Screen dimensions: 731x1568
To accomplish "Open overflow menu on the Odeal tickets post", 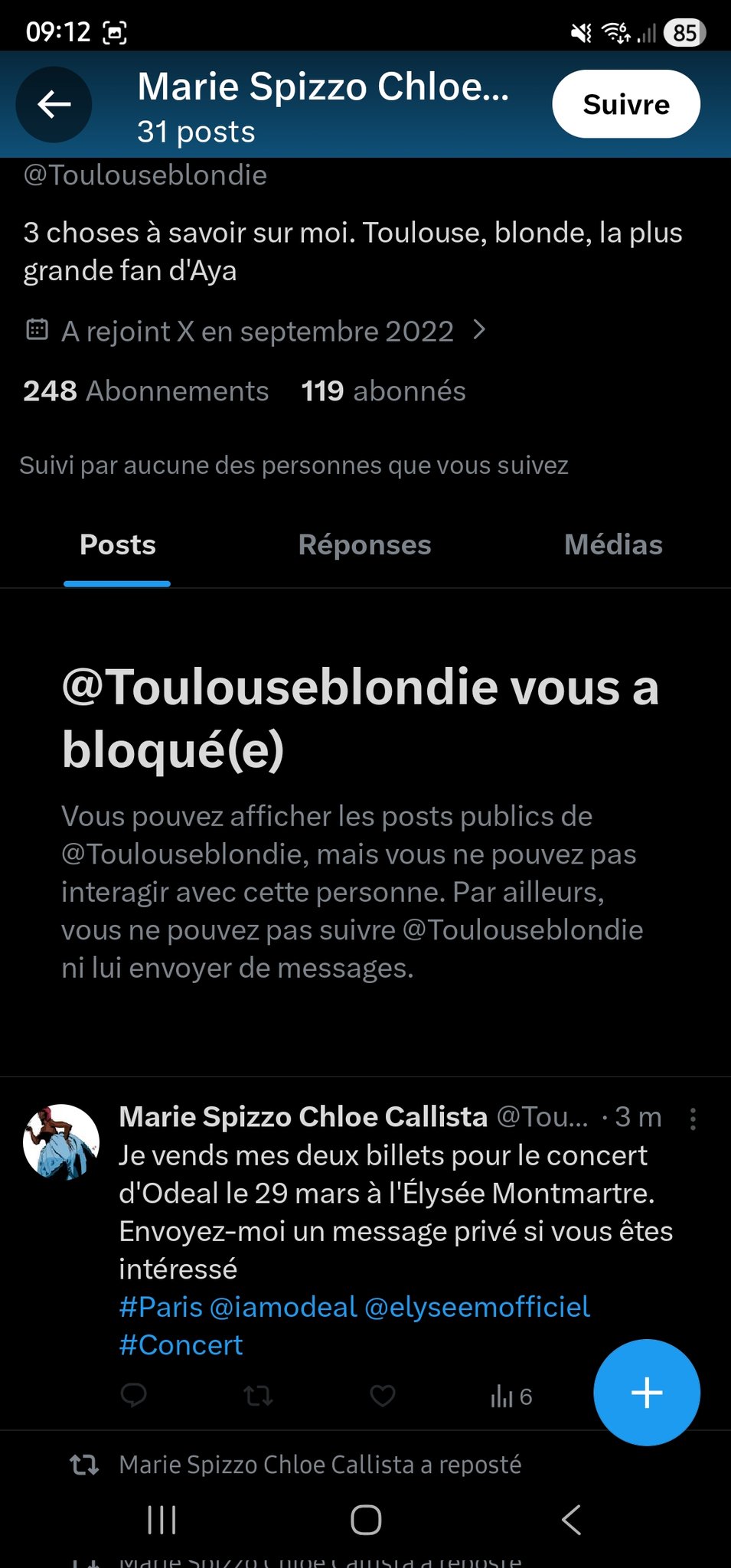I will click(x=693, y=1119).
